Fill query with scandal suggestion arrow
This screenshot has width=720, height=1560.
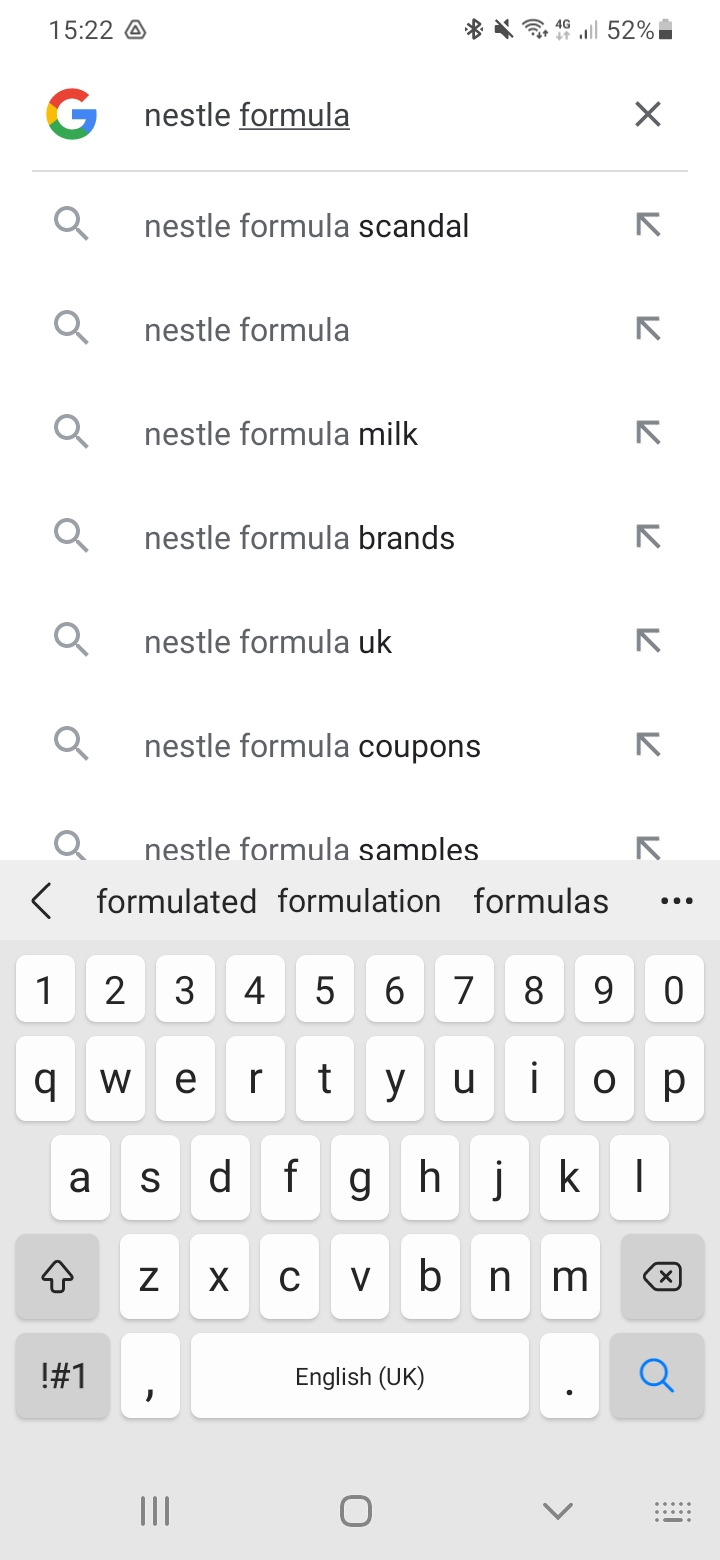click(648, 226)
